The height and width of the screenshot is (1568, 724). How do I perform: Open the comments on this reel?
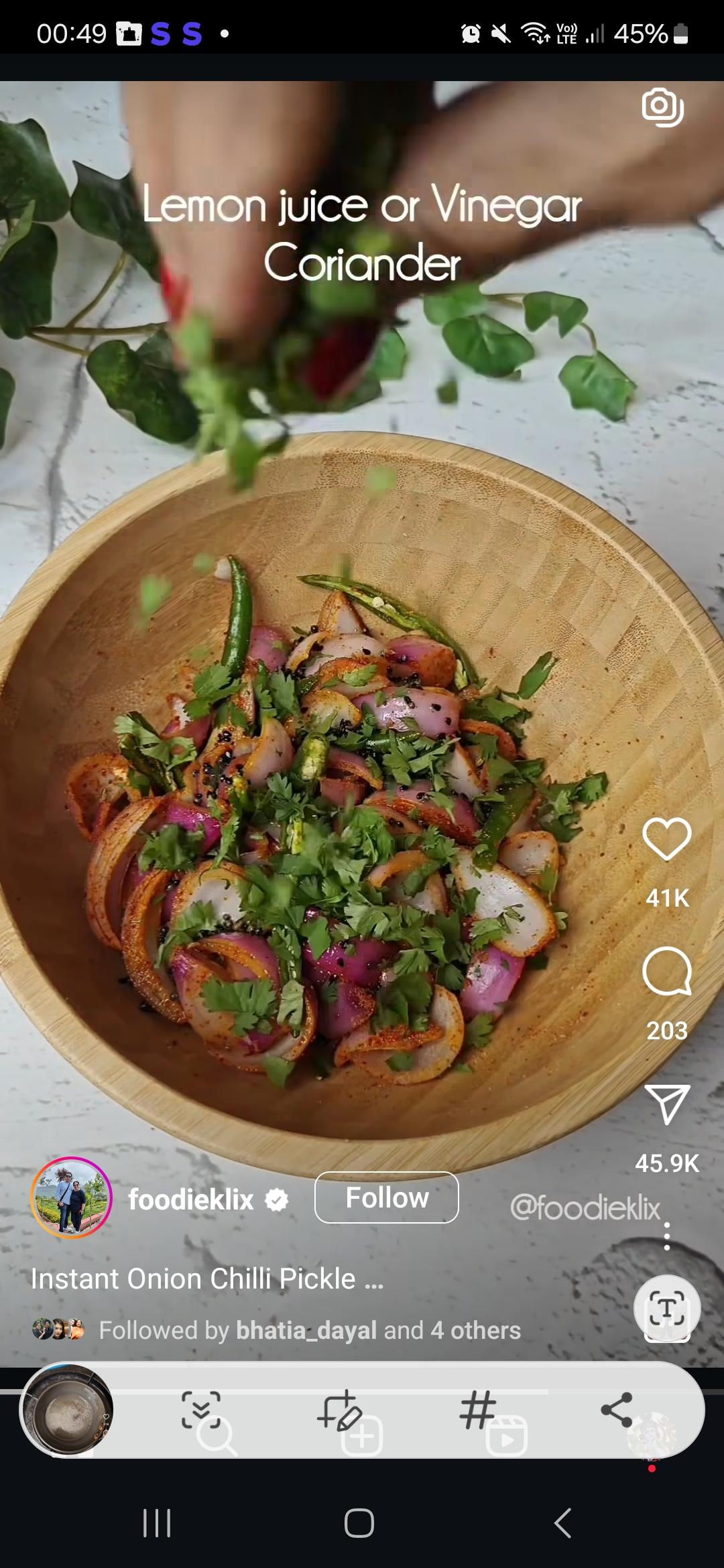click(666, 972)
